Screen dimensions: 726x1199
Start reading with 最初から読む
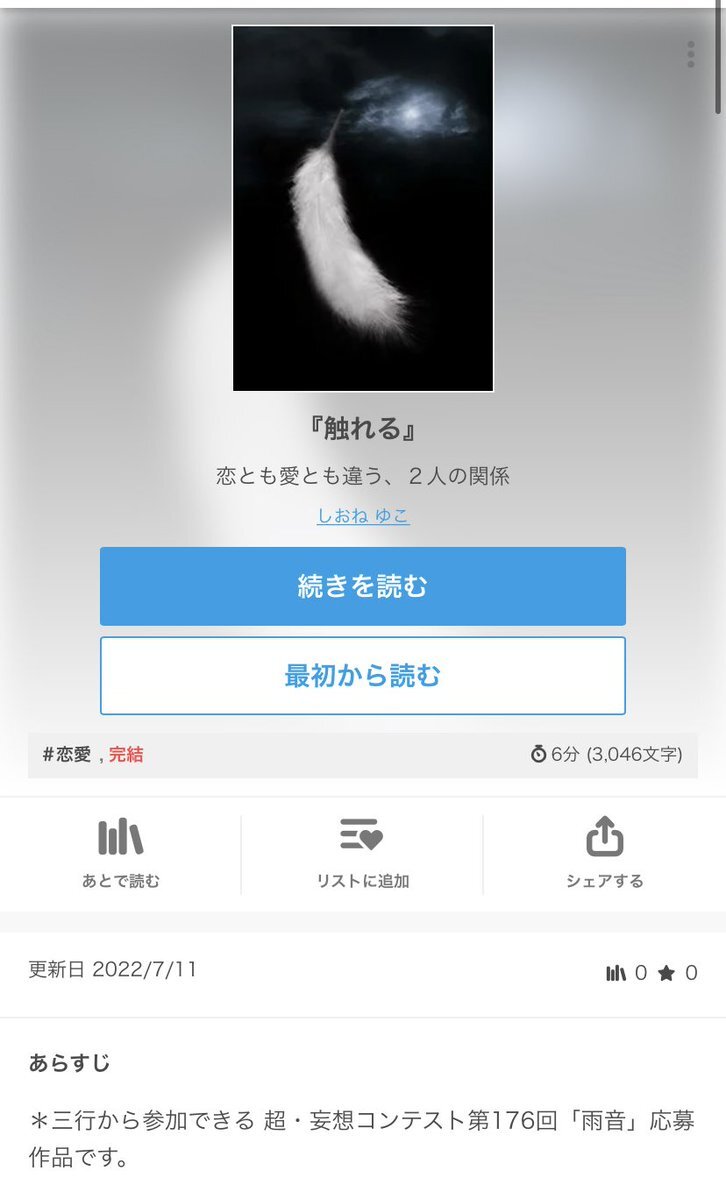pyautogui.click(x=362, y=676)
